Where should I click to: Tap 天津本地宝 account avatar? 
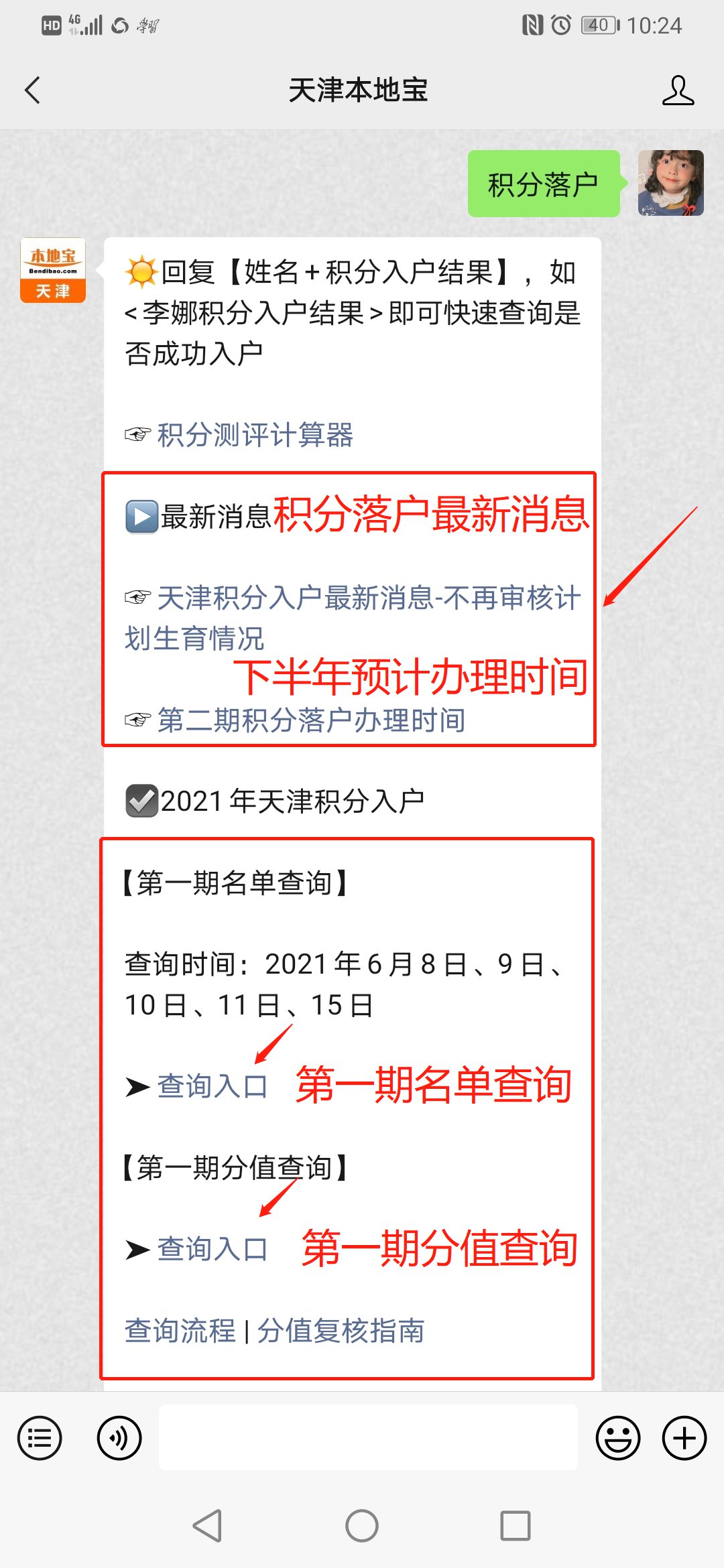pyautogui.click(x=53, y=271)
